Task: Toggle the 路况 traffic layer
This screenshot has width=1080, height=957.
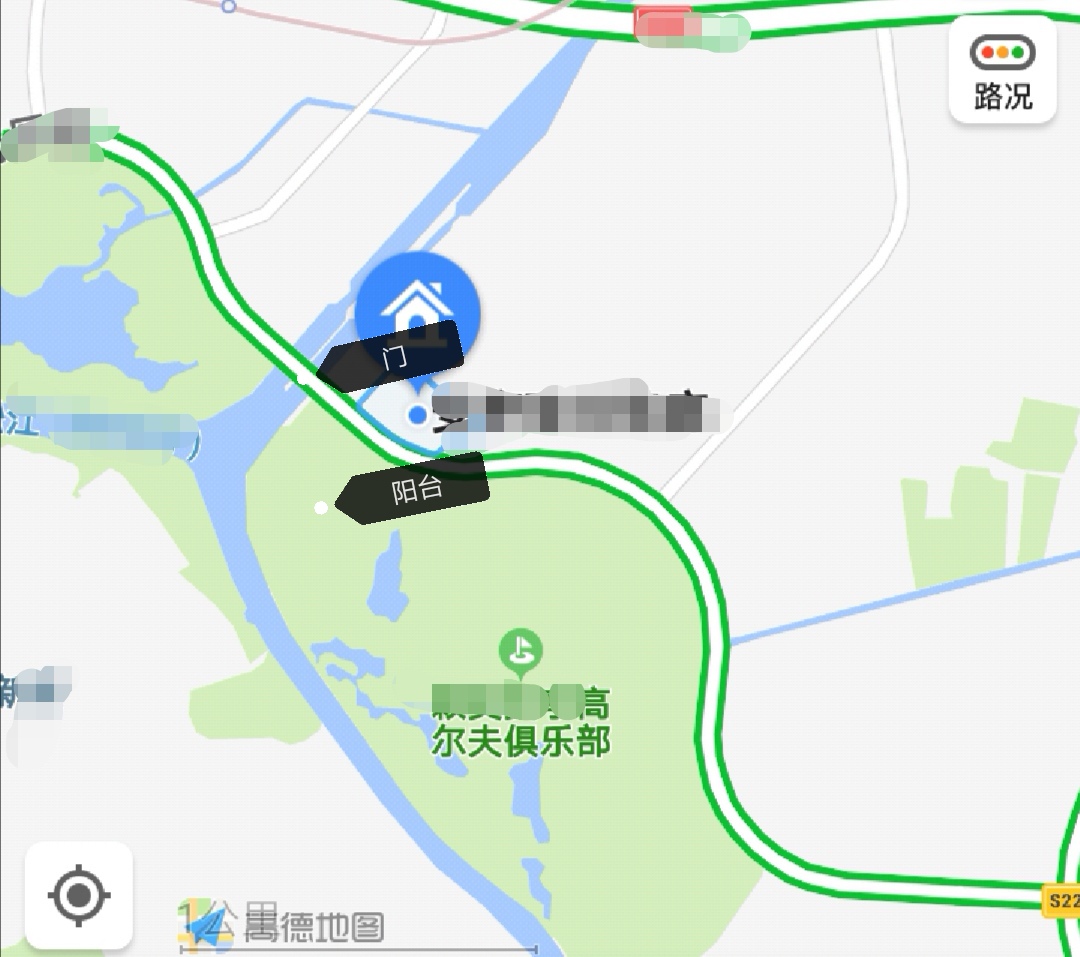Action: click(x=1002, y=70)
